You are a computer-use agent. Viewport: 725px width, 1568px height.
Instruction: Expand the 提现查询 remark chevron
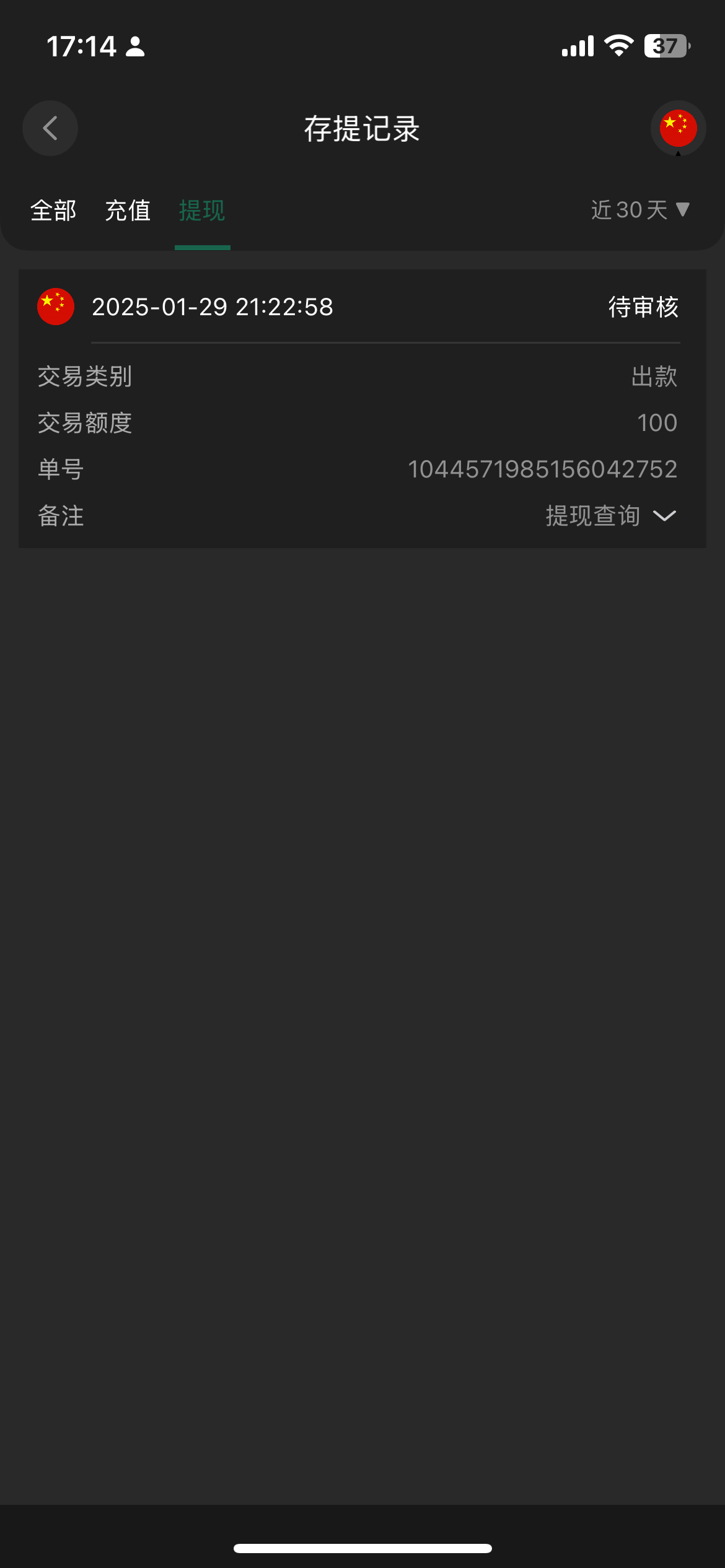(664, 516)
